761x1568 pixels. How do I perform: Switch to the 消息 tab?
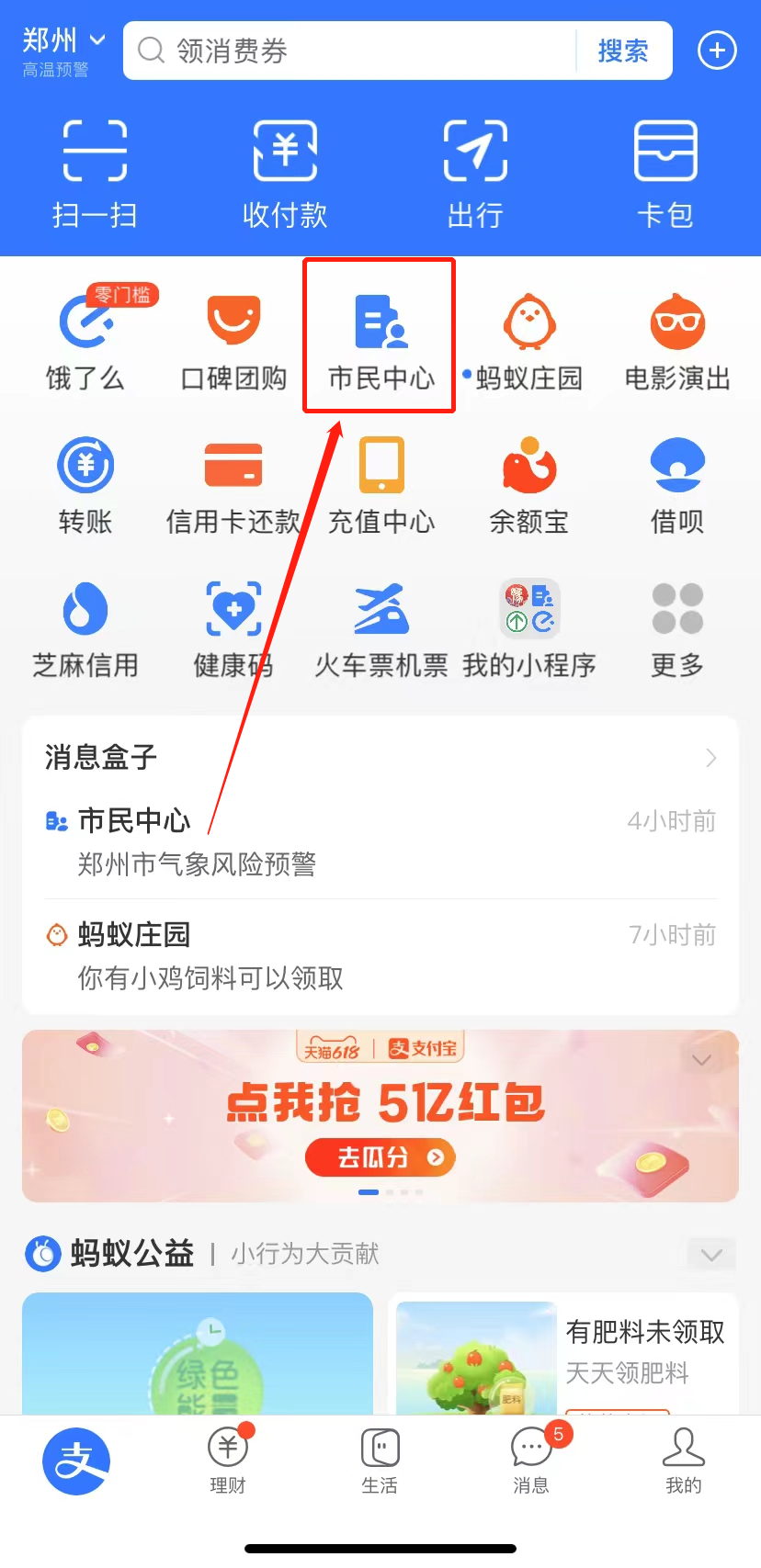[531, 1459]
